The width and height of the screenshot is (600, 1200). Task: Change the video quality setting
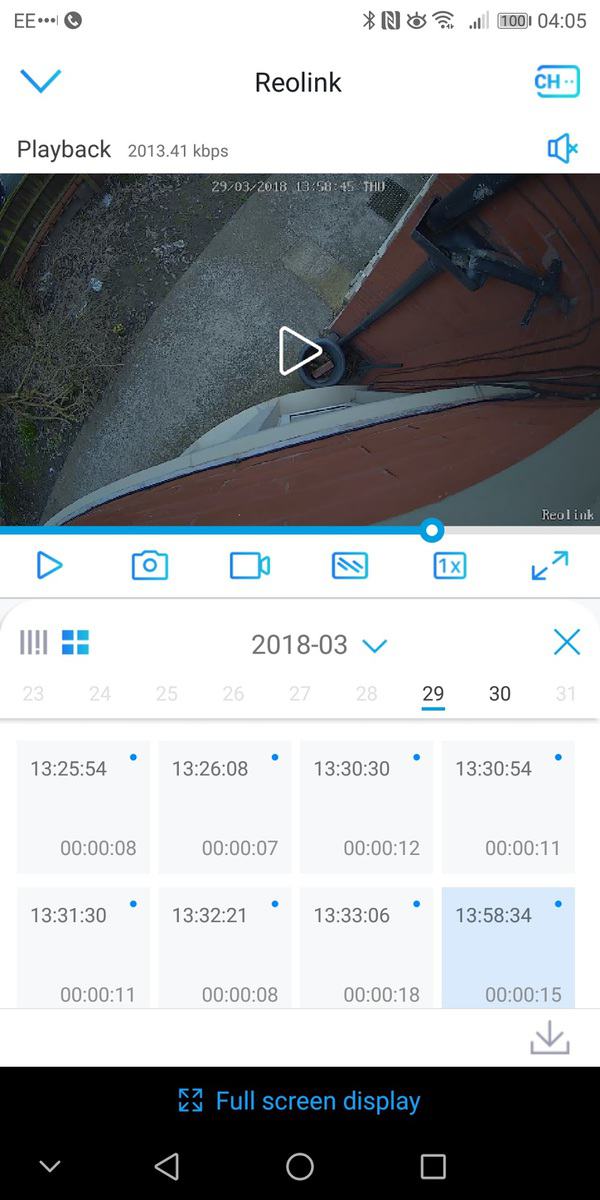tap(350, 565)
